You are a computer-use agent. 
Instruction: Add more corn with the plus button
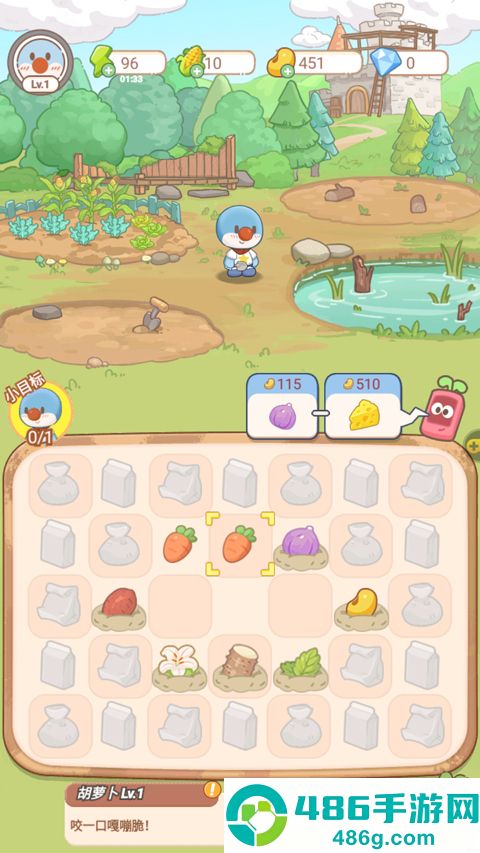coord(197,71)
